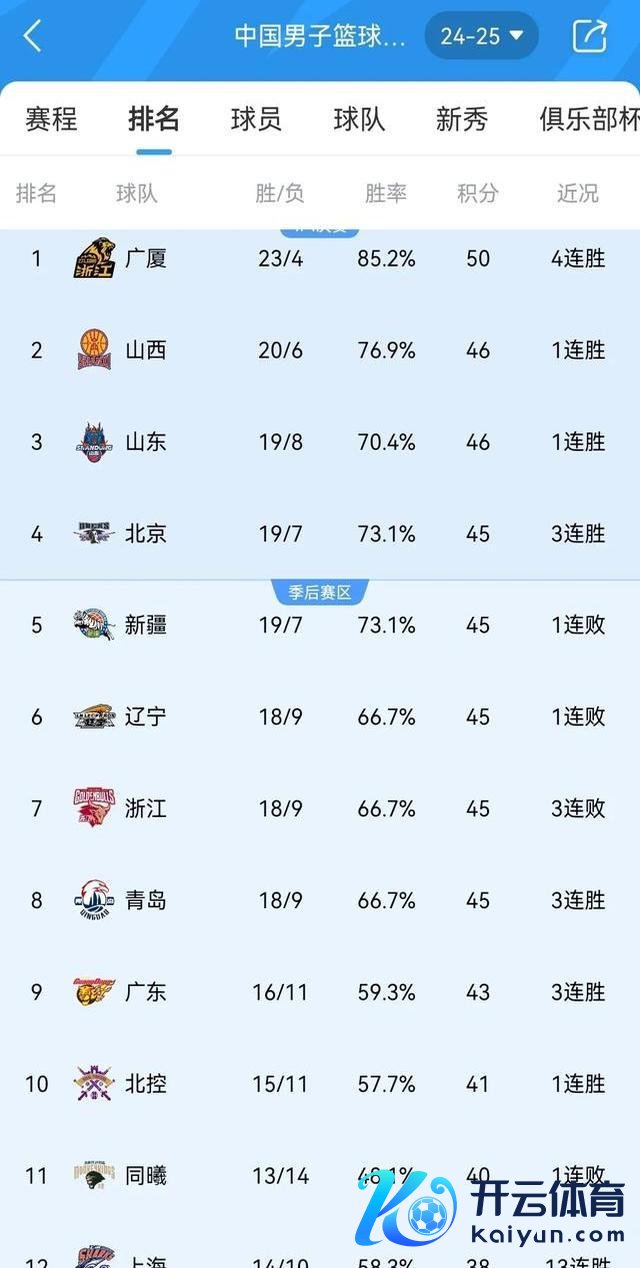Go back using the top arrow
Screen dimensions: 640x1268
pos(33,37)
